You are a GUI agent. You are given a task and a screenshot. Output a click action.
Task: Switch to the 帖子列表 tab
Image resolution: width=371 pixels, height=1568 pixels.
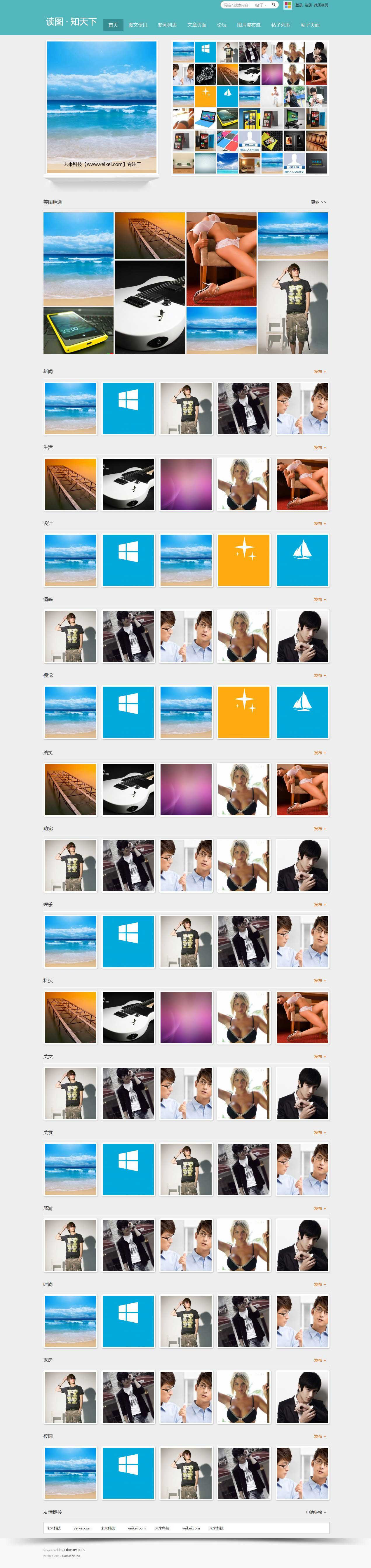click(281, 25)
